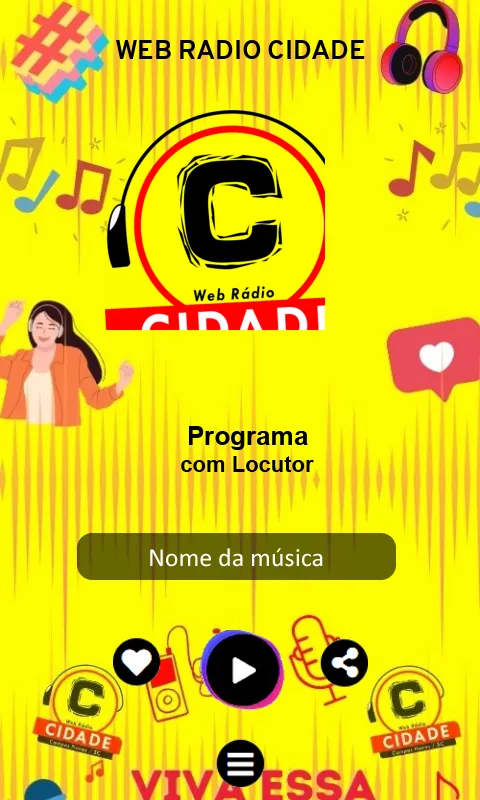Tap the heart icon to favorite the station

tap(136, 662)
